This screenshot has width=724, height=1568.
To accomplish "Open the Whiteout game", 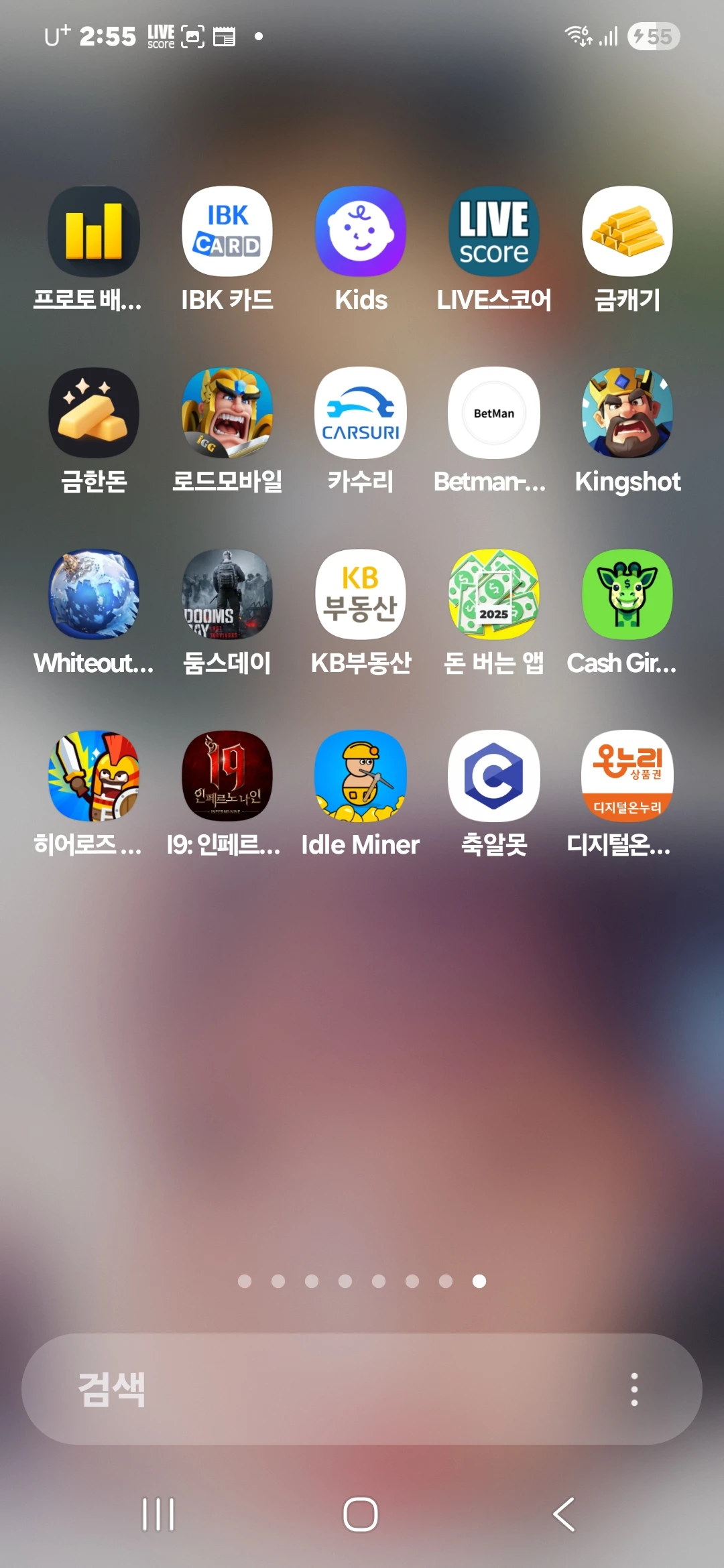I will click(94, 594).
